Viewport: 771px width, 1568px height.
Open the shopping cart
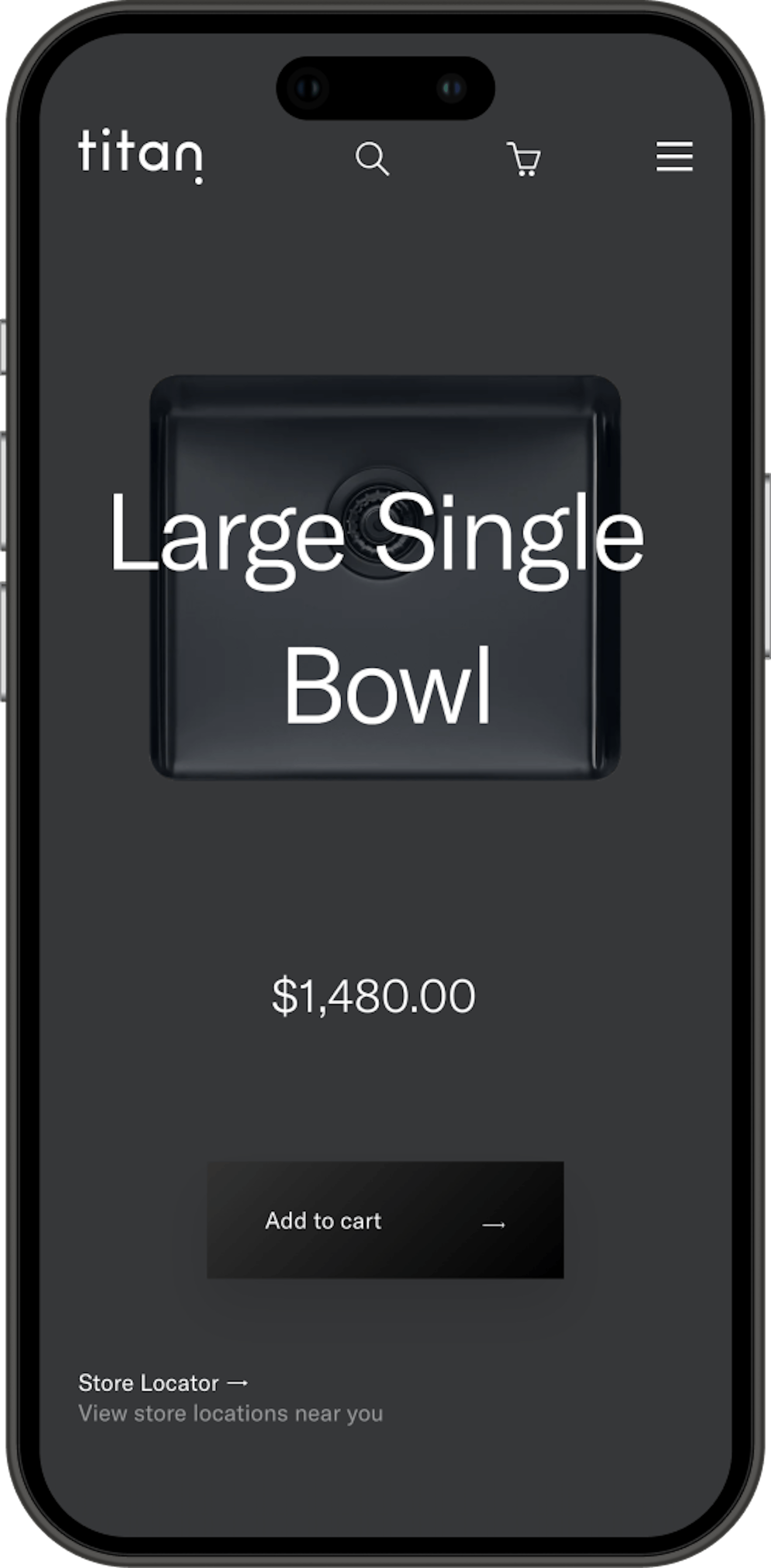524,159
